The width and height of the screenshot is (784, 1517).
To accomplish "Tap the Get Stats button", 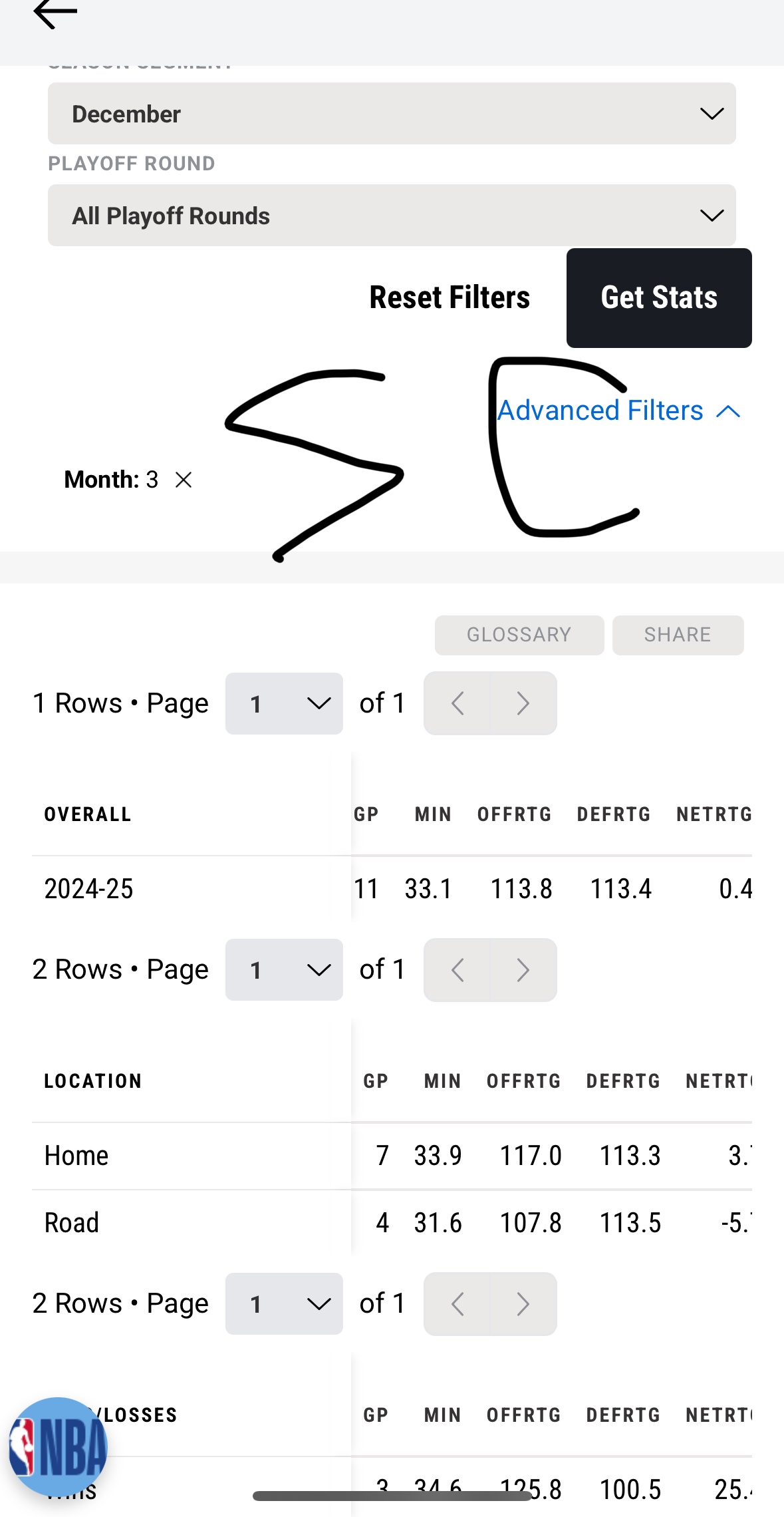I will [659, 298].
